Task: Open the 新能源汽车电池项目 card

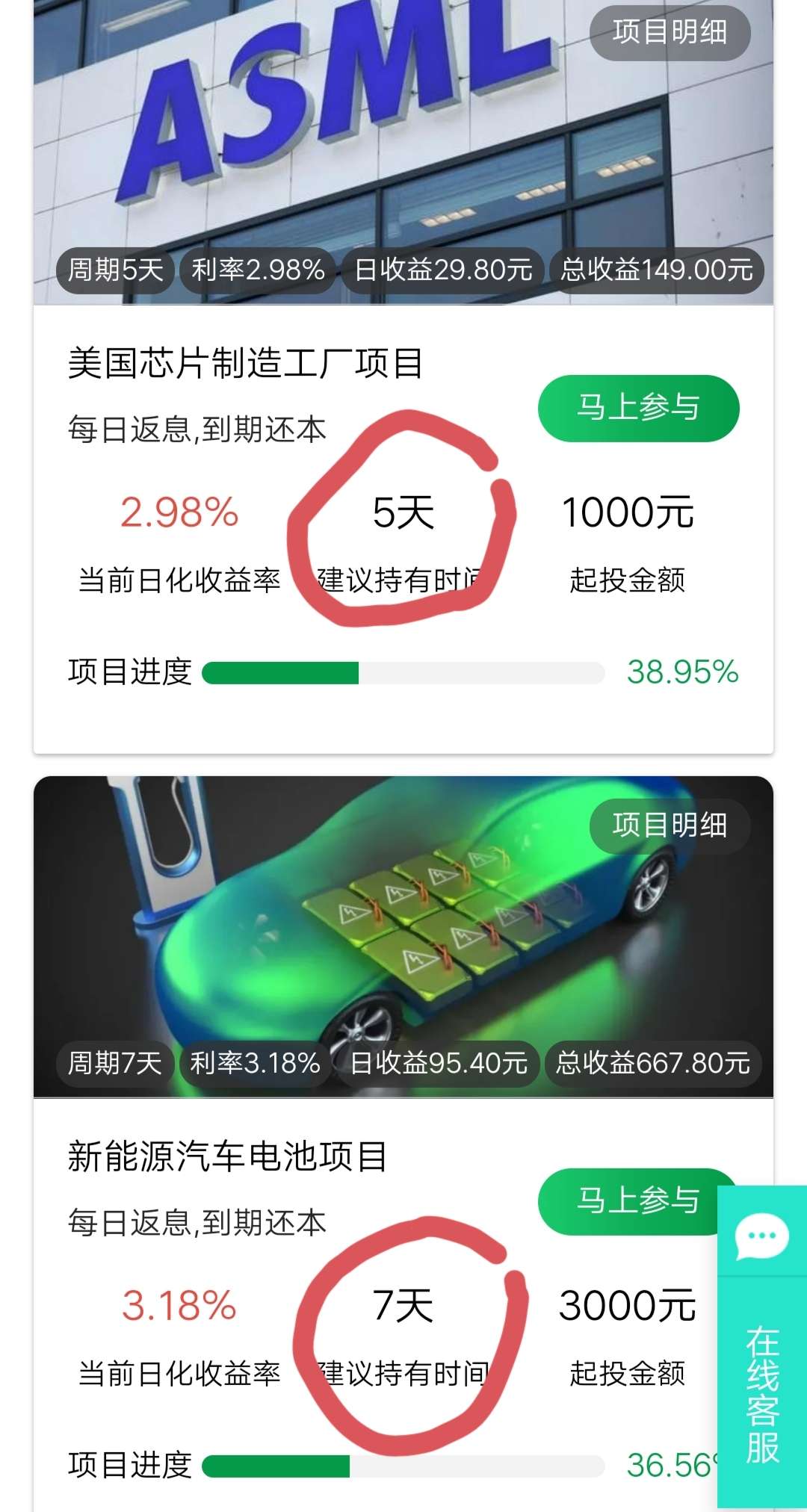Action: (227, 1156)
